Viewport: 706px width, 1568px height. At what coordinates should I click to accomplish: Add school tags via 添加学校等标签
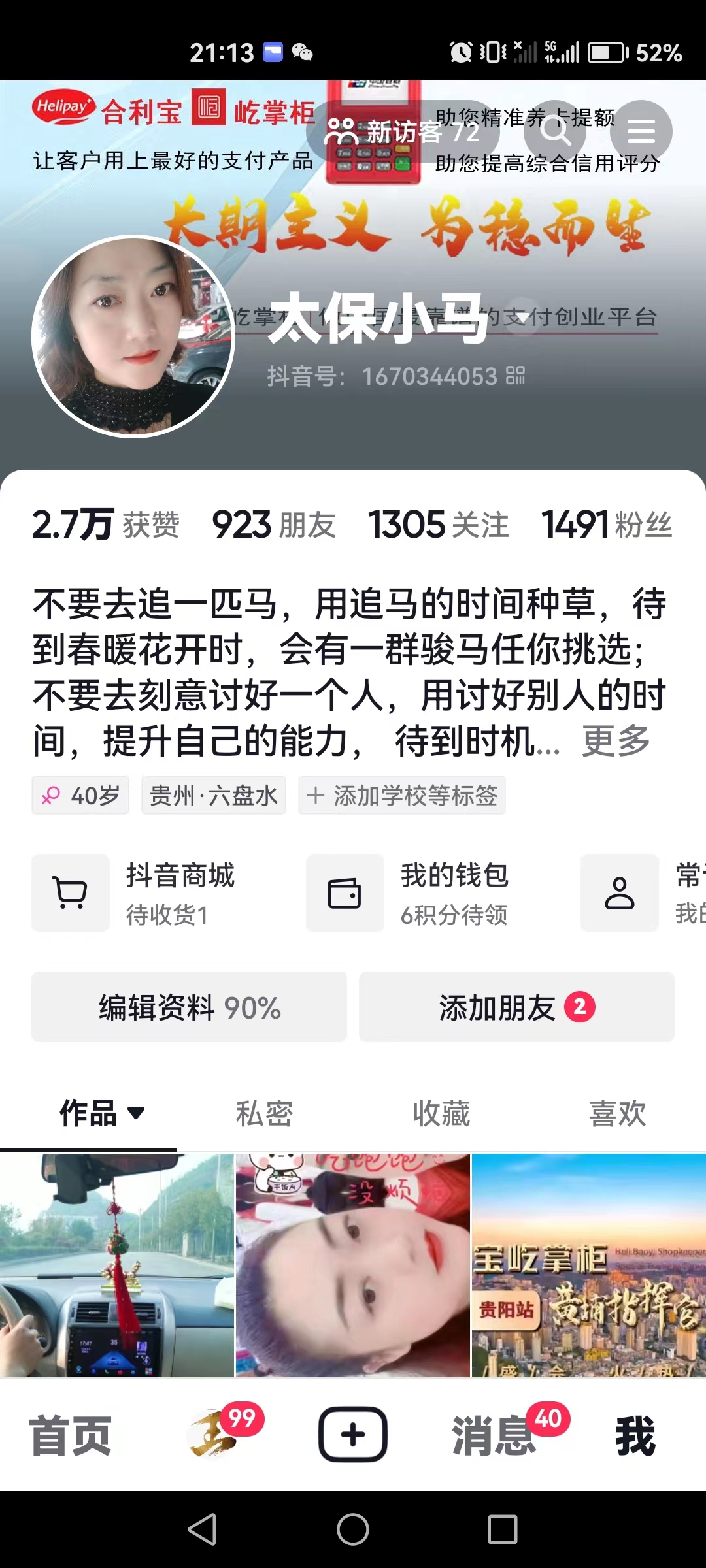click(402, 796)
